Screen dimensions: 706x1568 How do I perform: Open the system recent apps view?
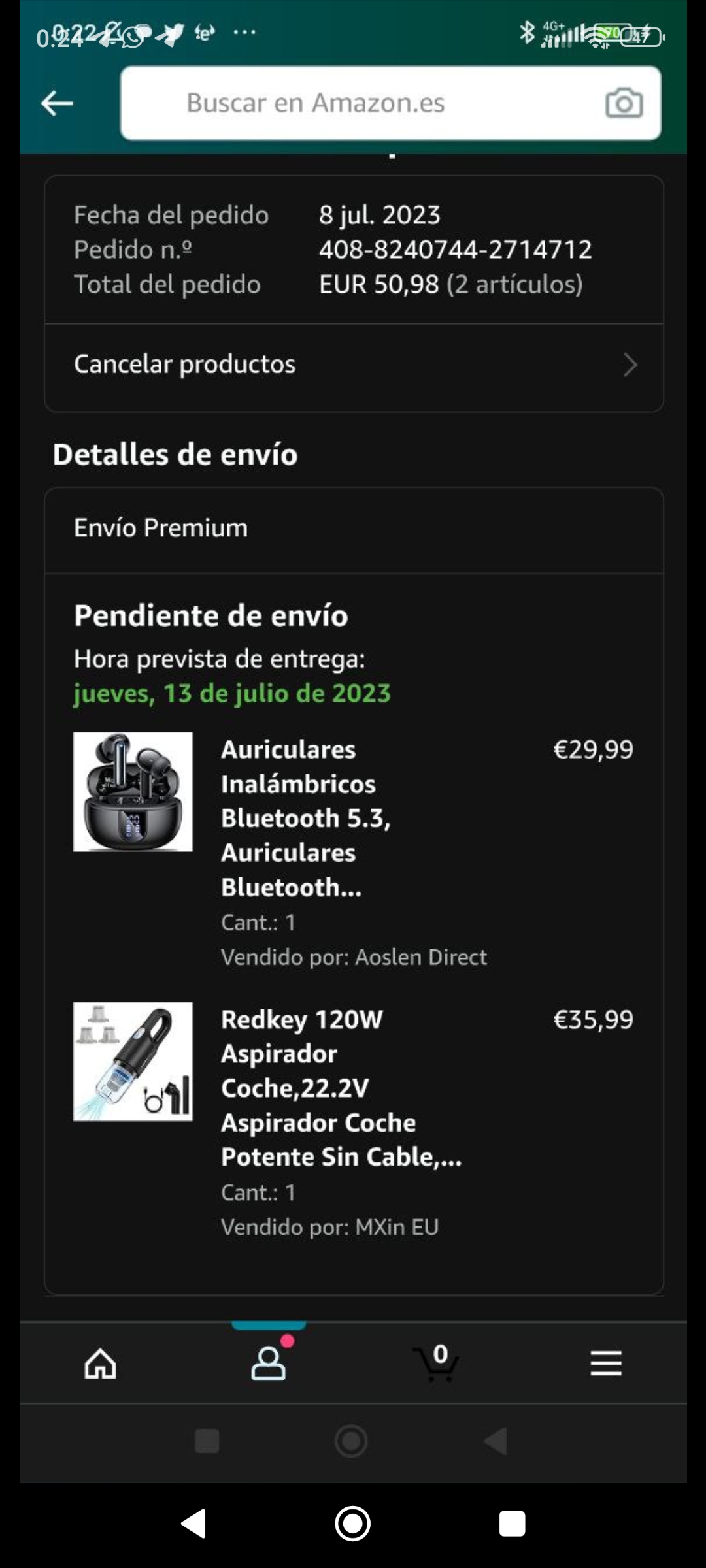(512, 1524)
